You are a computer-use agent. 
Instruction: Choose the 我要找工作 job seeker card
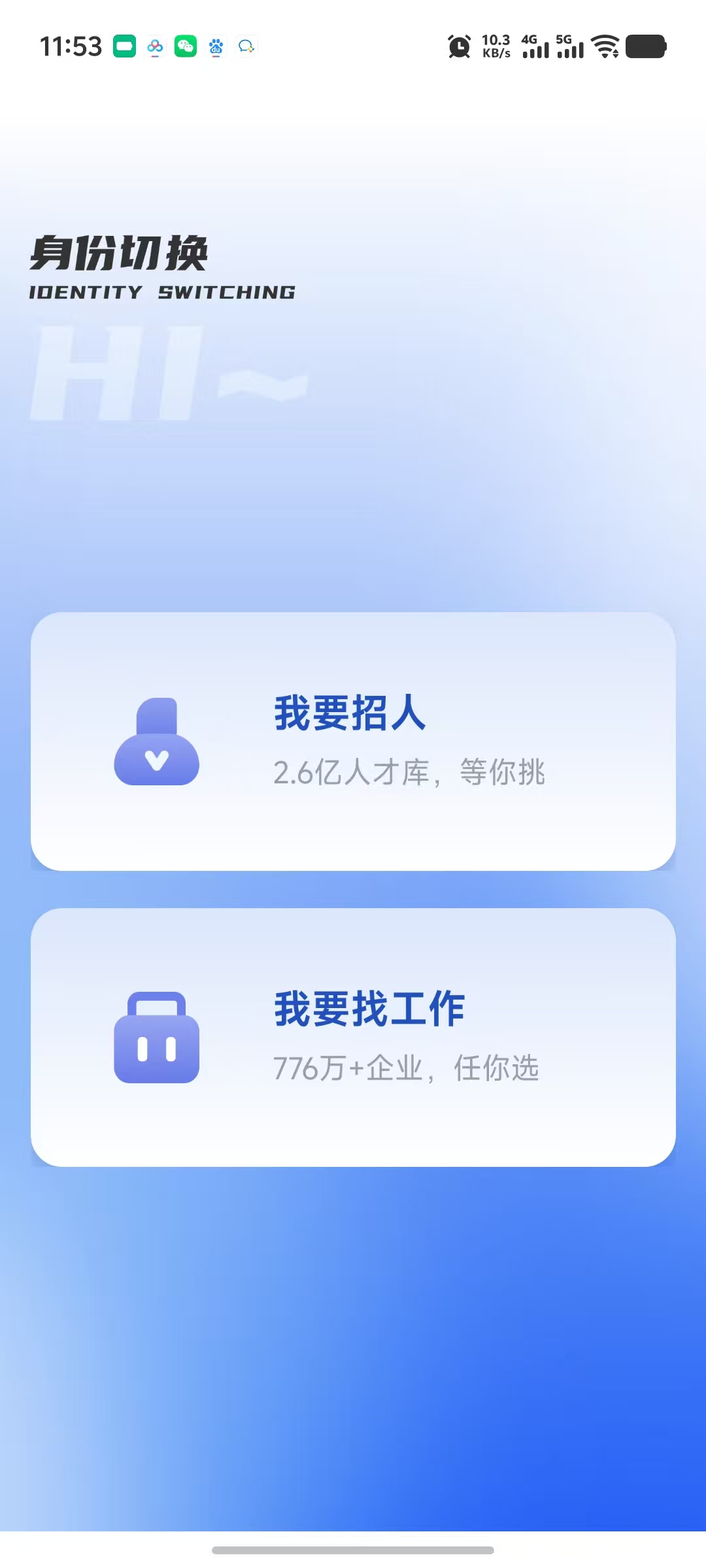[353, 1037]
